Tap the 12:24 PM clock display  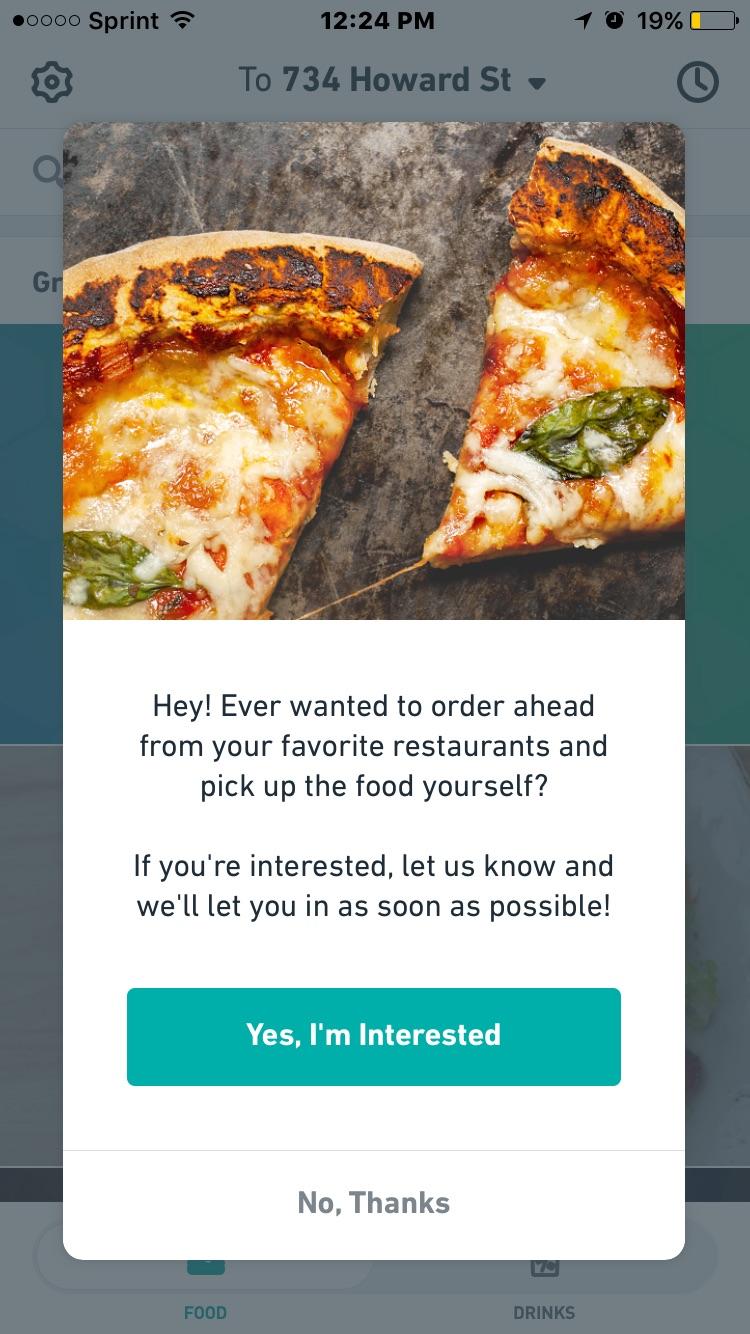click(x=377, y=20)
